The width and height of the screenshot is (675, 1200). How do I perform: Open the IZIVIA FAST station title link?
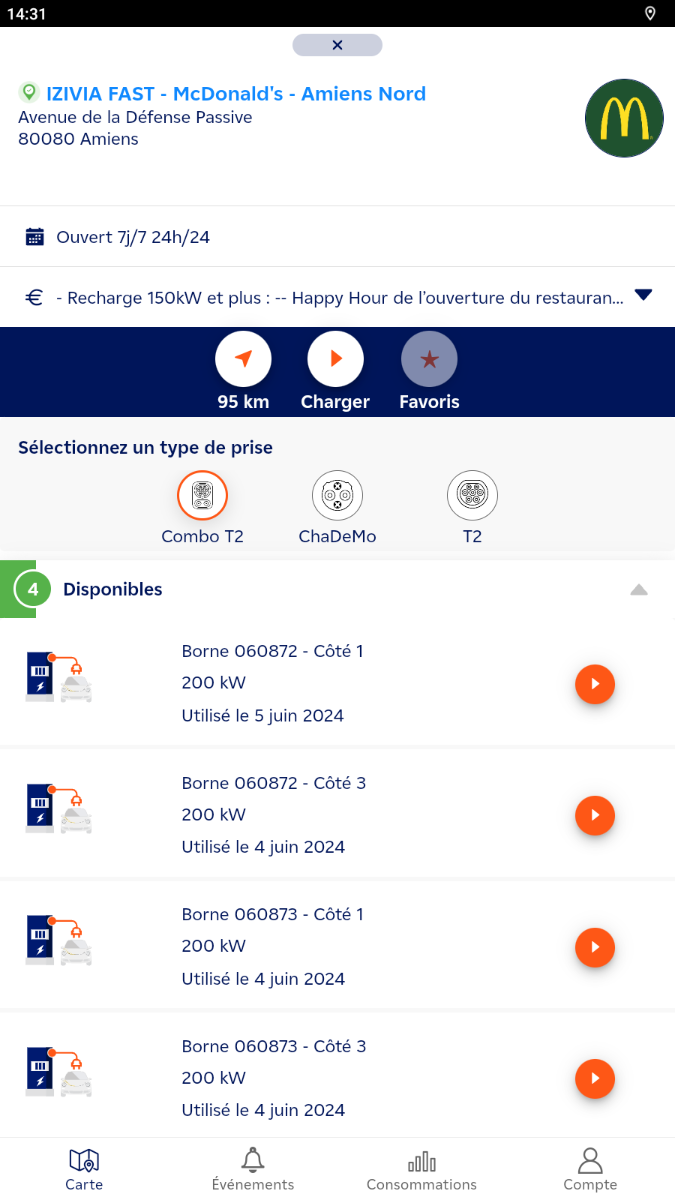coord(236,94)
